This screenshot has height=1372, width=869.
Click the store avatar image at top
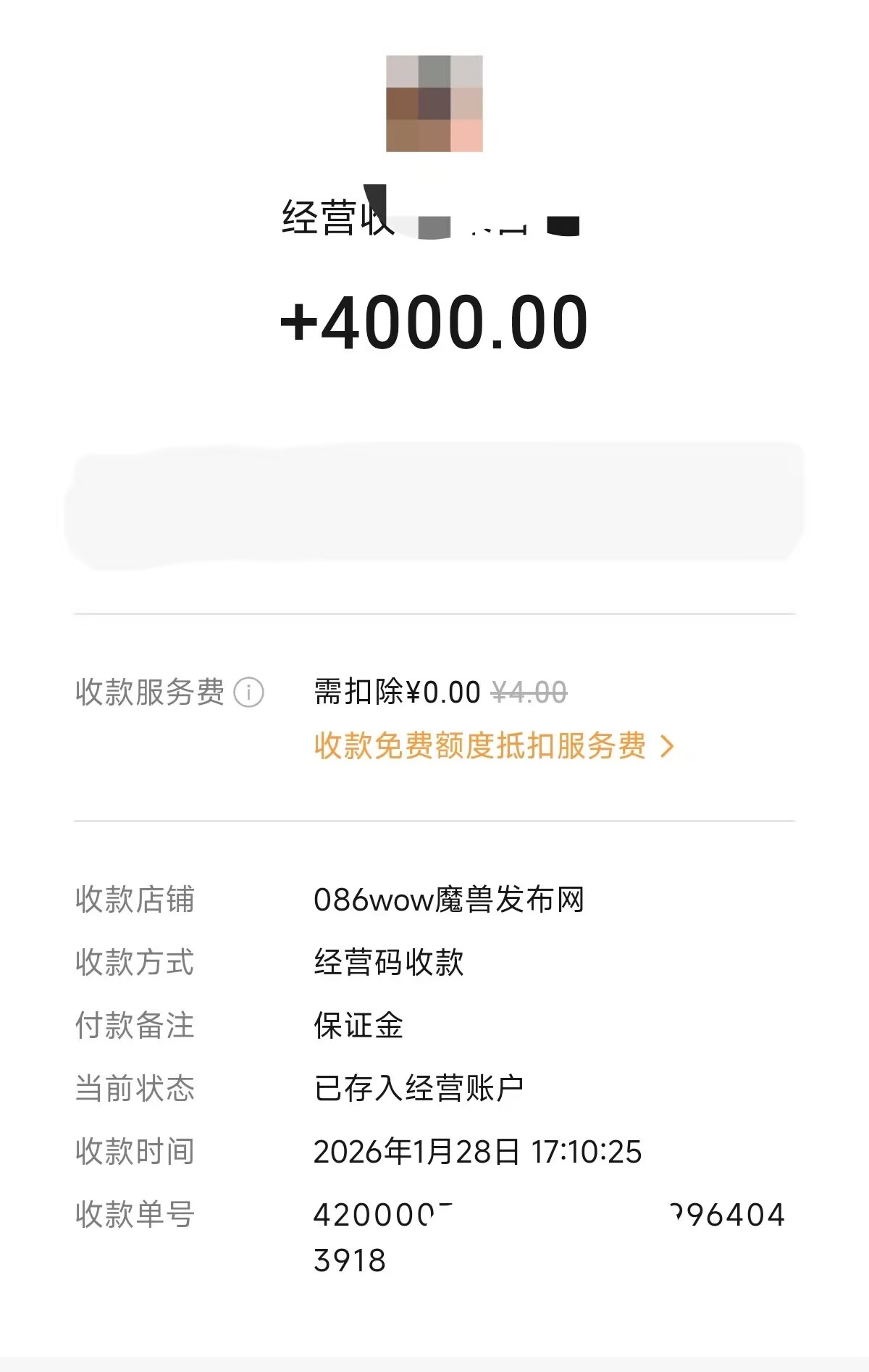pyautogui.click(x=433, y=105)
